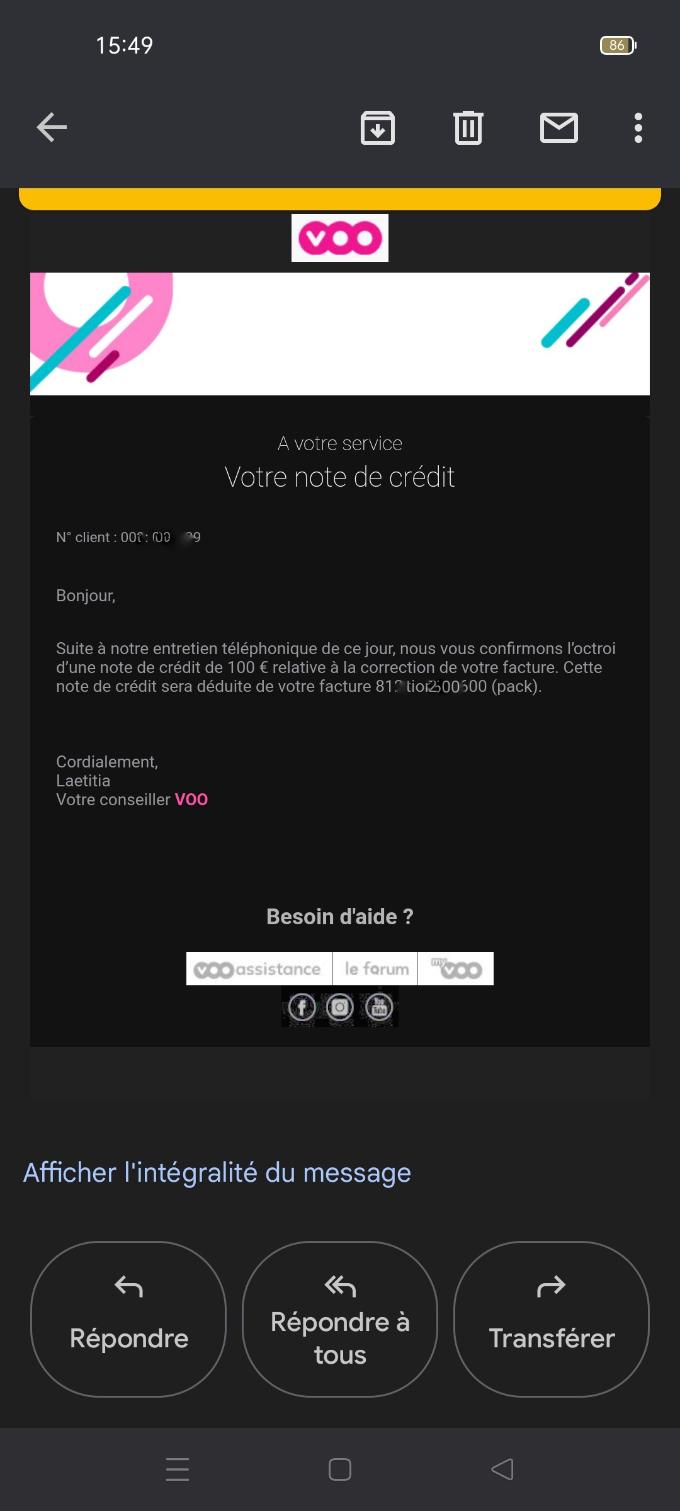The width and height of the screenshot is (680, 1511).
Task: Open VOO's Facebook page icon
Action: [301, 1007]
